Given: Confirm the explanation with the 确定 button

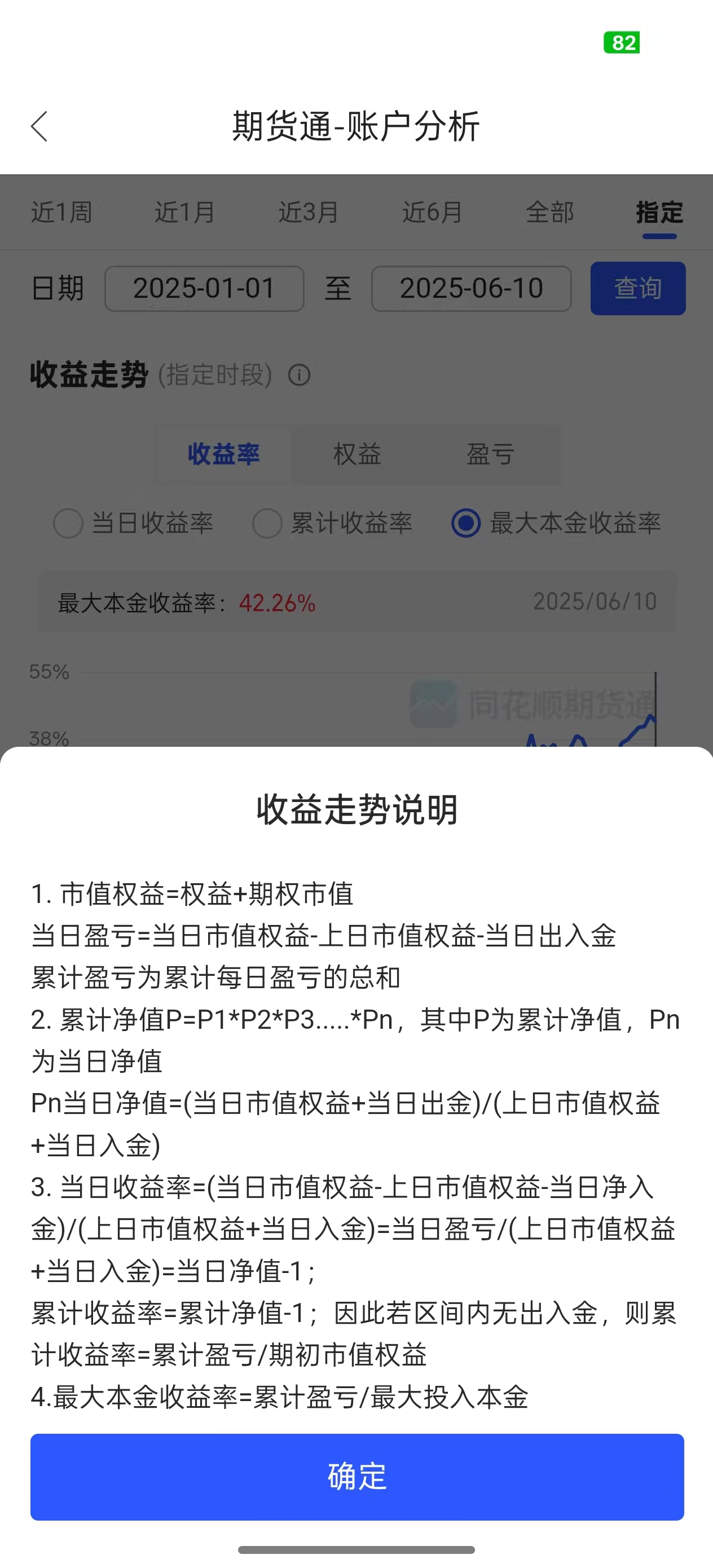Looking at the screenshot, I should (x=357, y=1477).
